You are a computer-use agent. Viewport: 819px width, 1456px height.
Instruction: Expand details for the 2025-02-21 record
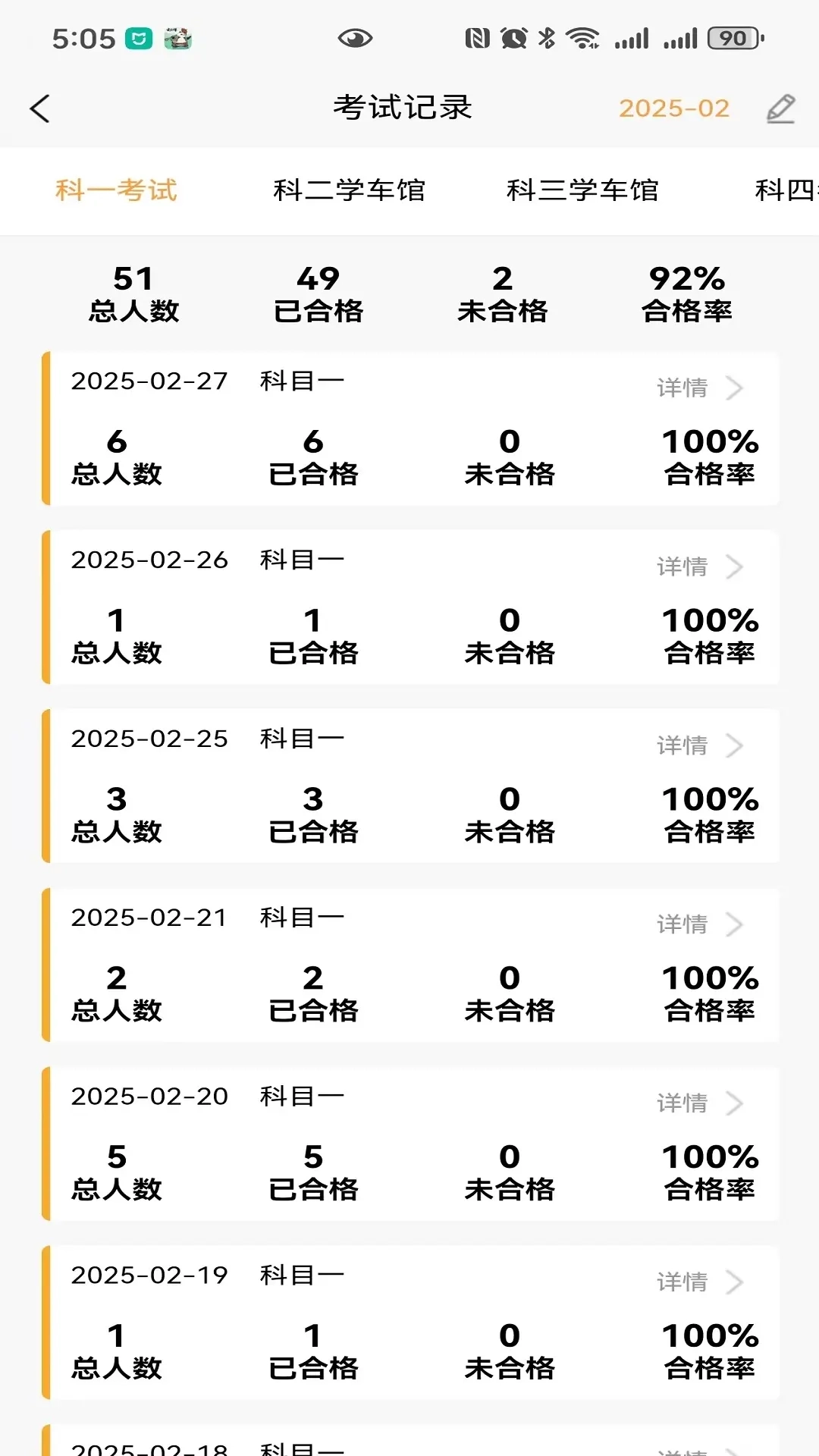[734, 924]
